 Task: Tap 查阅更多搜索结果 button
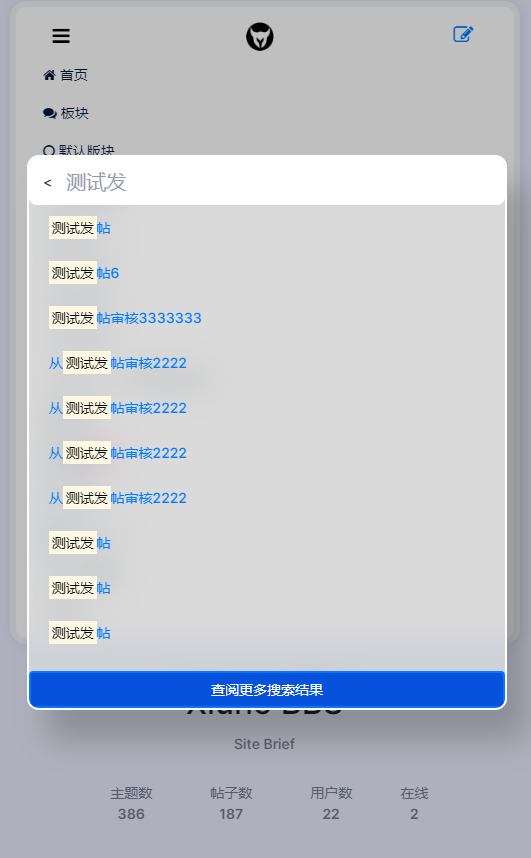[267, 689]
